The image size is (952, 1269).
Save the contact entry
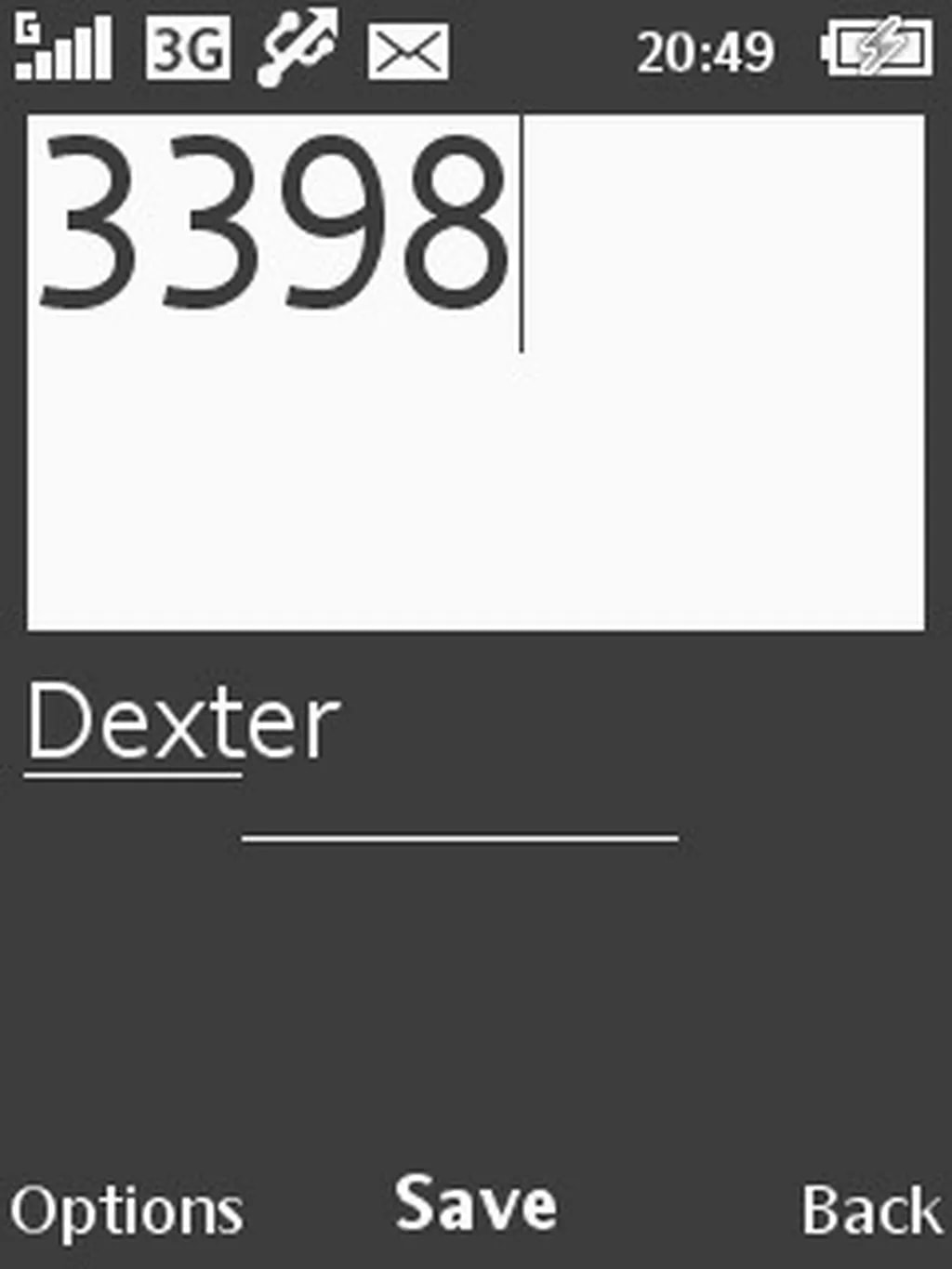(x=476, y=1205)
